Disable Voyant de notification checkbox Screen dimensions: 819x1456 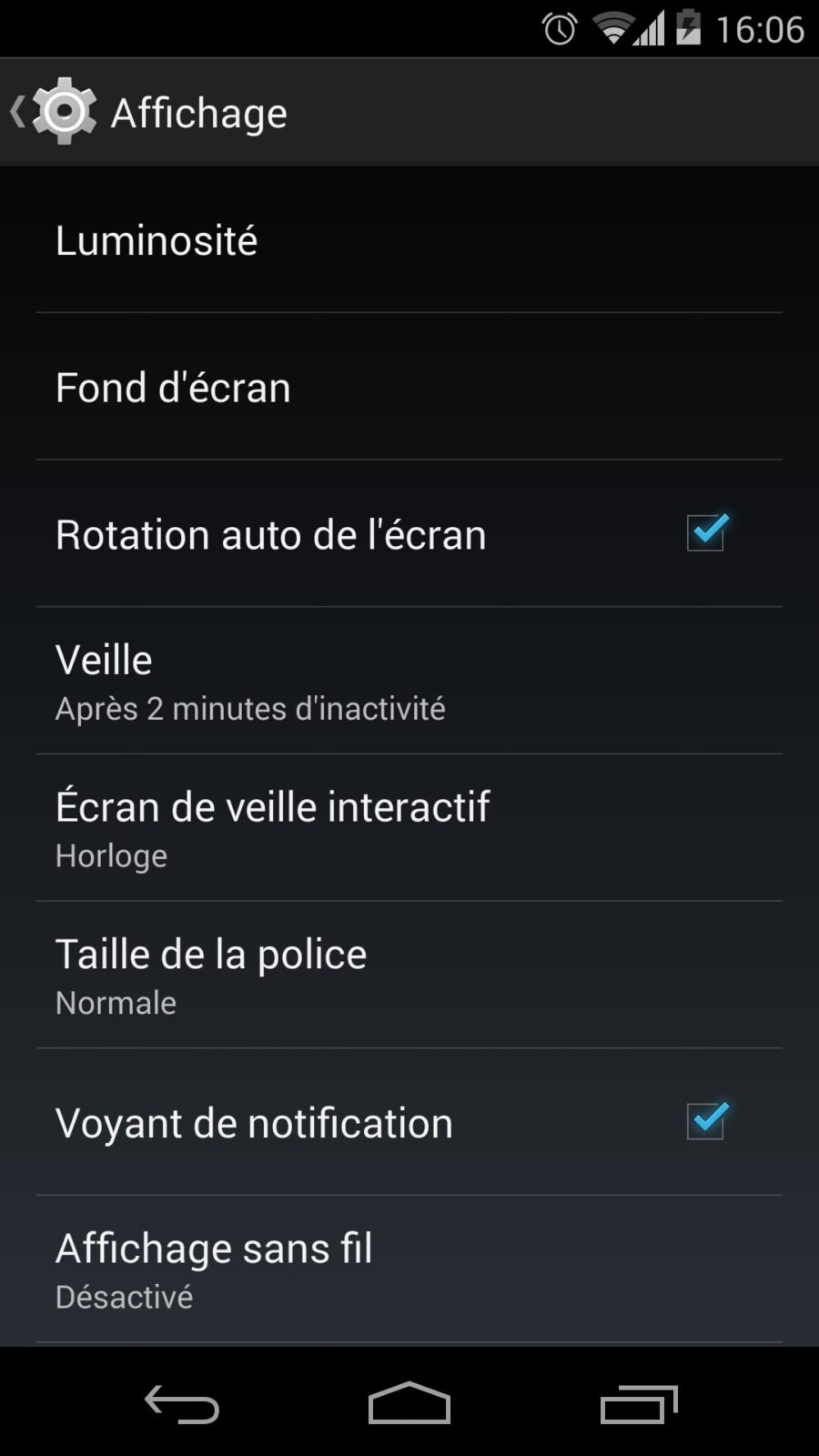click(x=705, y=1122)
